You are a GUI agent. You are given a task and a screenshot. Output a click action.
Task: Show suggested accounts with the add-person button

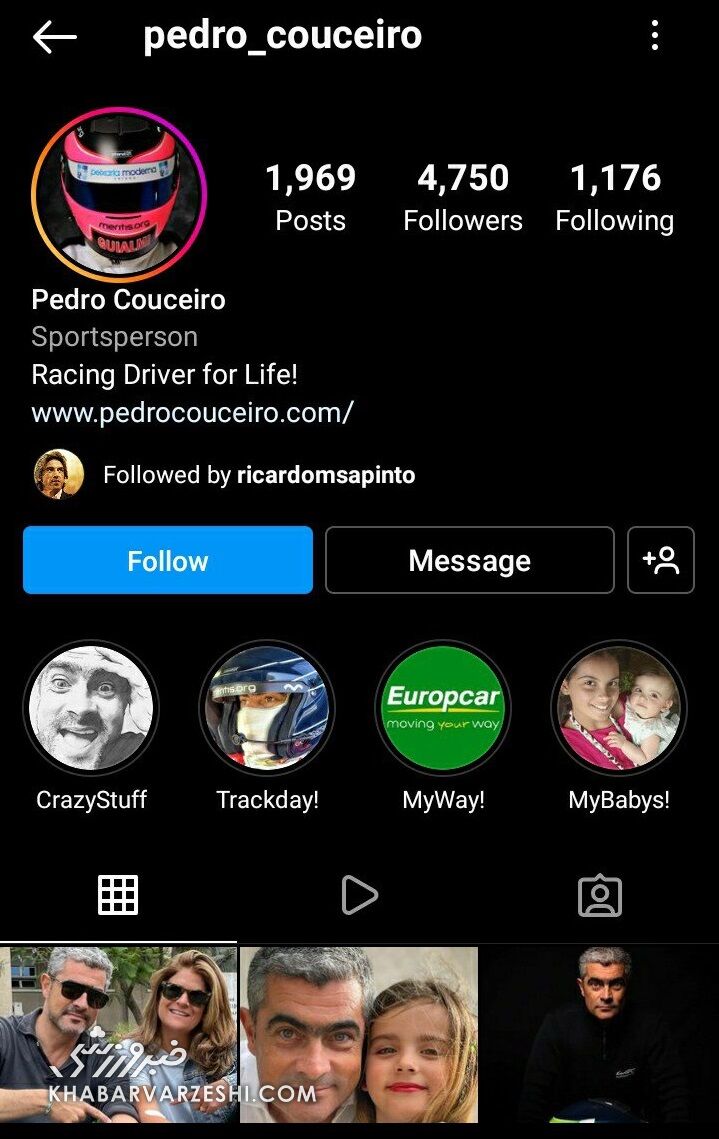[x=660, y=561]
